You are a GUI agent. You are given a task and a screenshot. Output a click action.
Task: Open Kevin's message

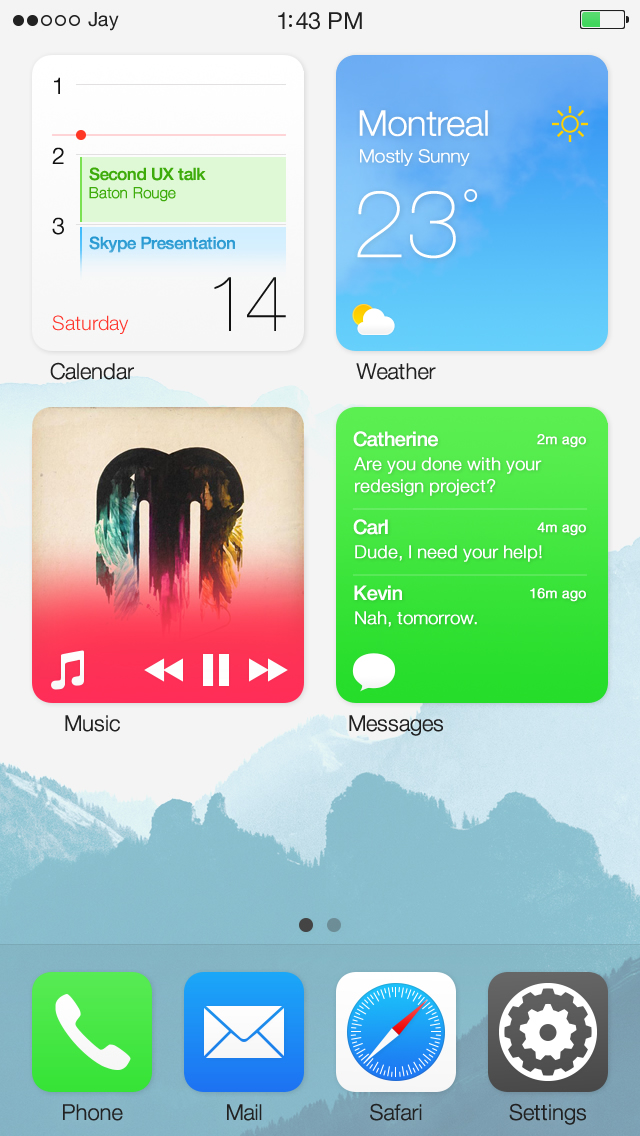[472, 606]
